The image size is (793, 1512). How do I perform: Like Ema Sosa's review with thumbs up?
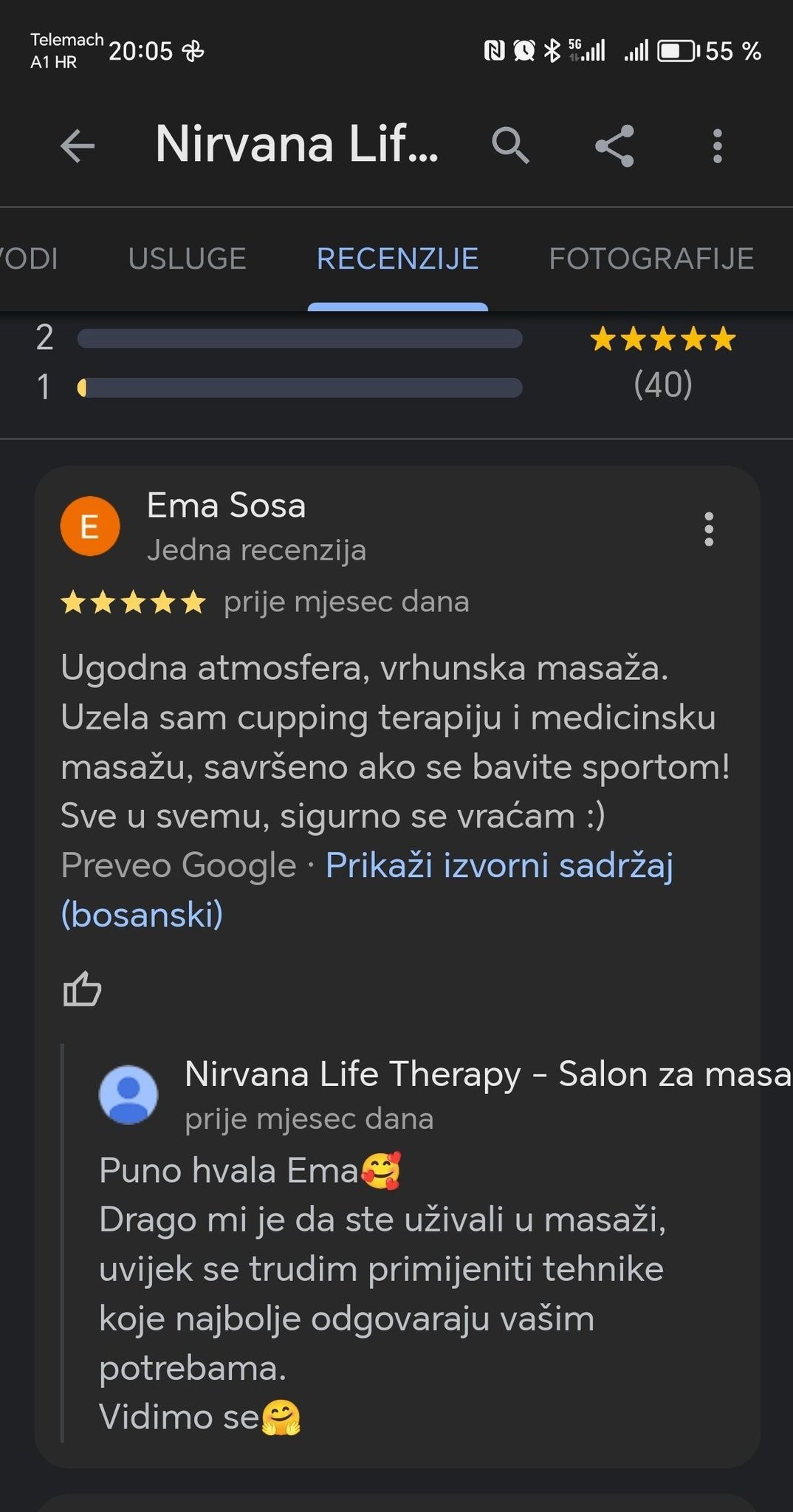83,989
